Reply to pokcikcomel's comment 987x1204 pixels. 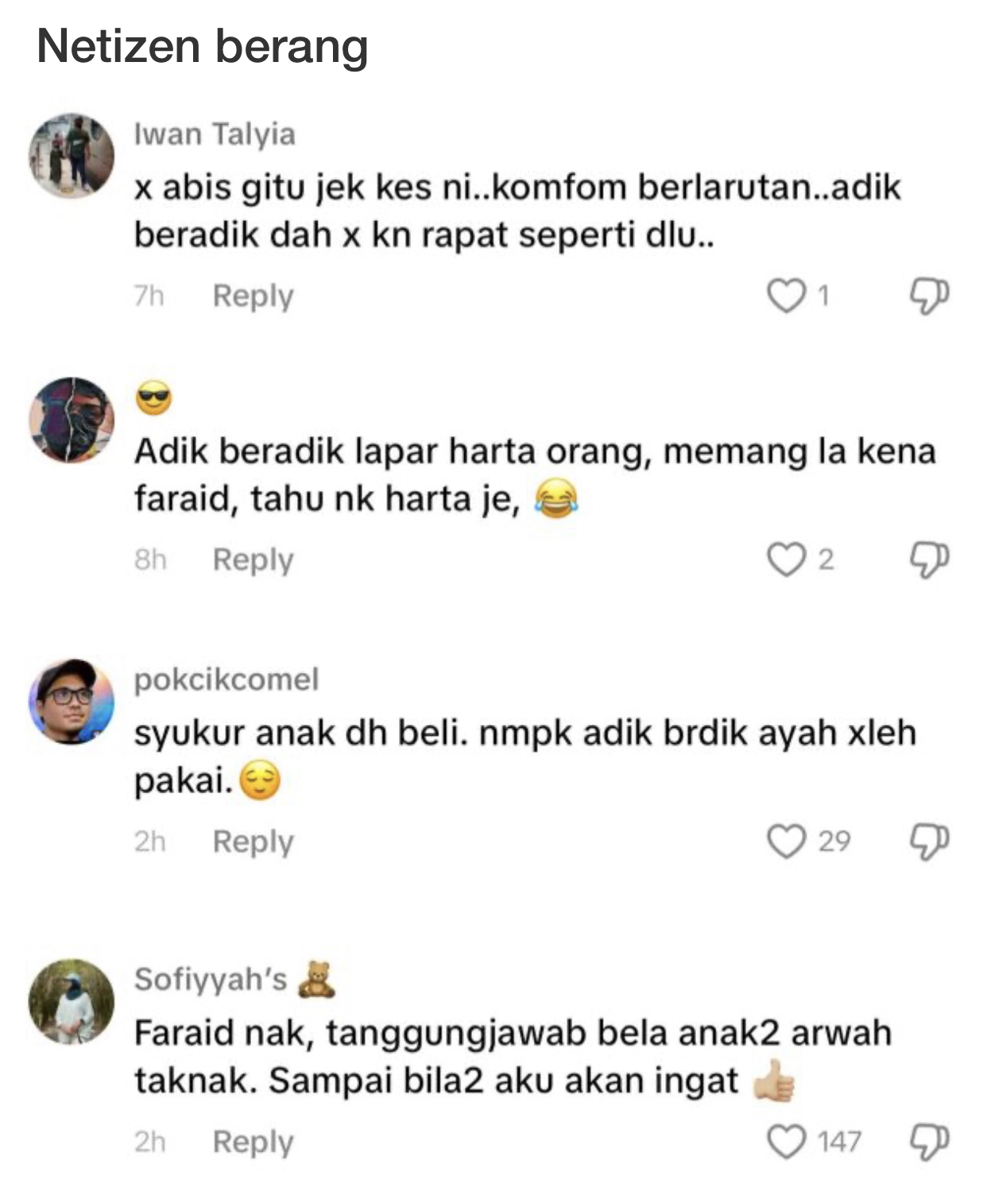pyautogui.click(x=253, y=841)
